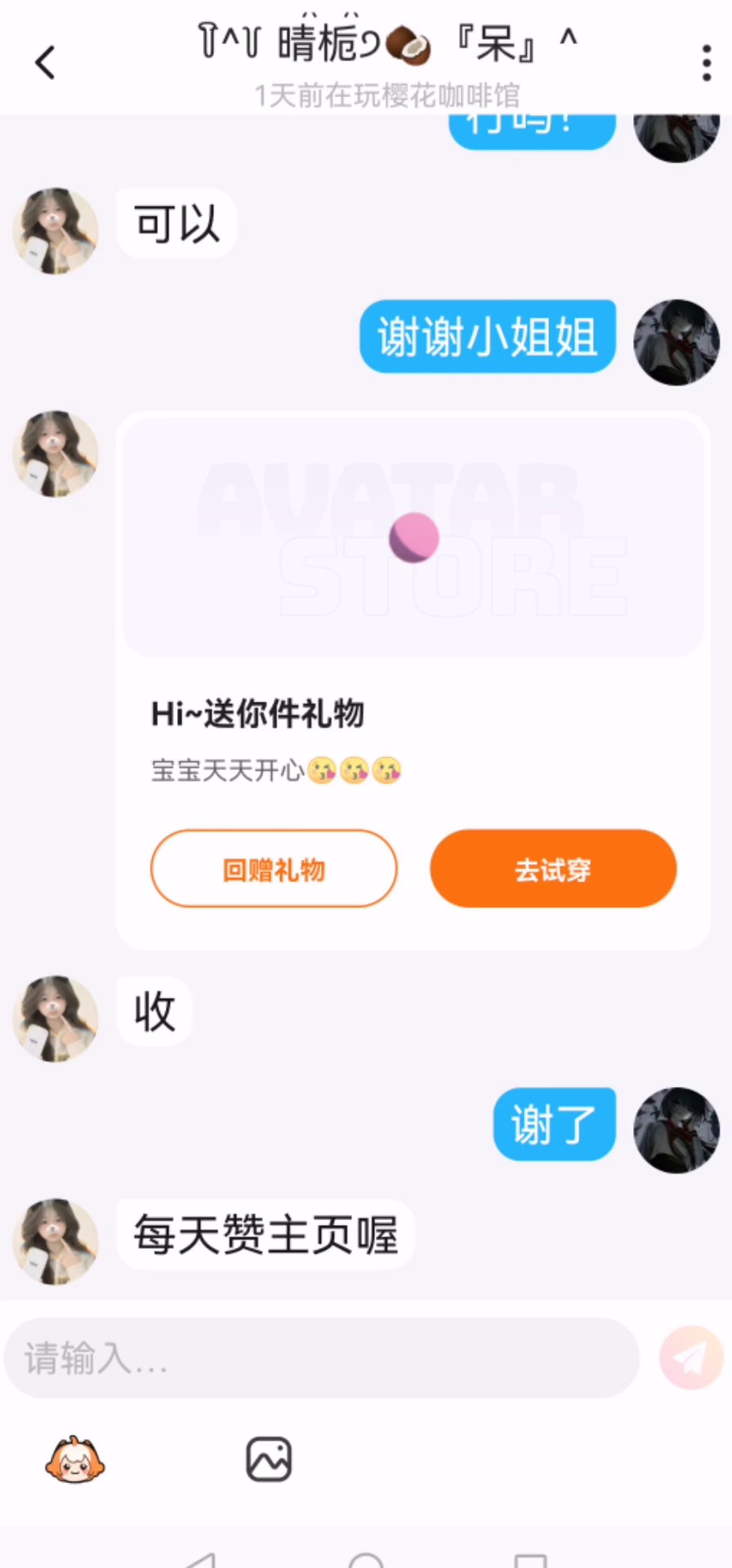732x1568 pixels.
Task: Go back from this chat
Action: click(46, 62)
